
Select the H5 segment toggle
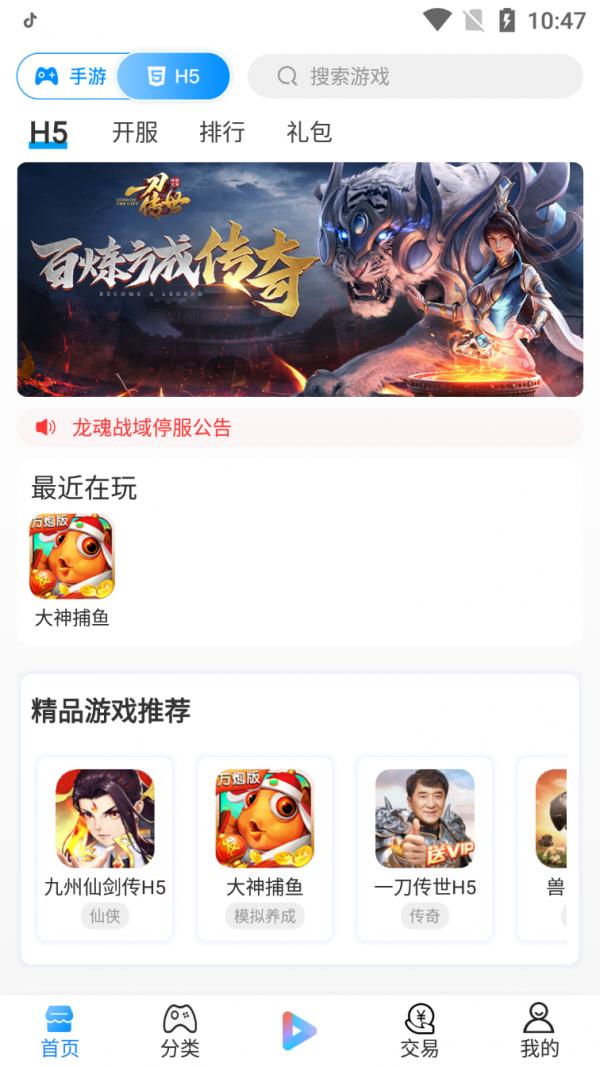pos(174,77)
